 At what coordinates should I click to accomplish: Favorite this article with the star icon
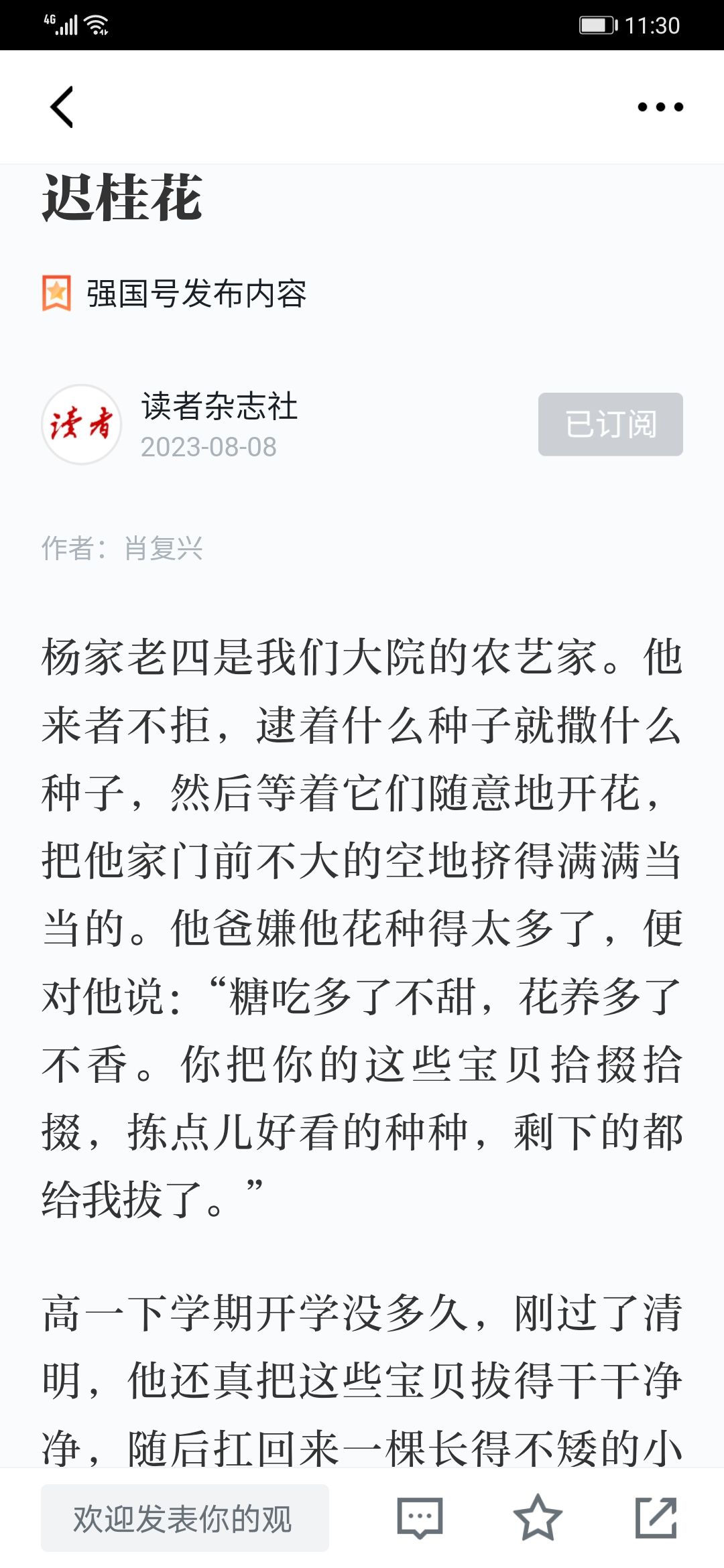click(538, 1518)
